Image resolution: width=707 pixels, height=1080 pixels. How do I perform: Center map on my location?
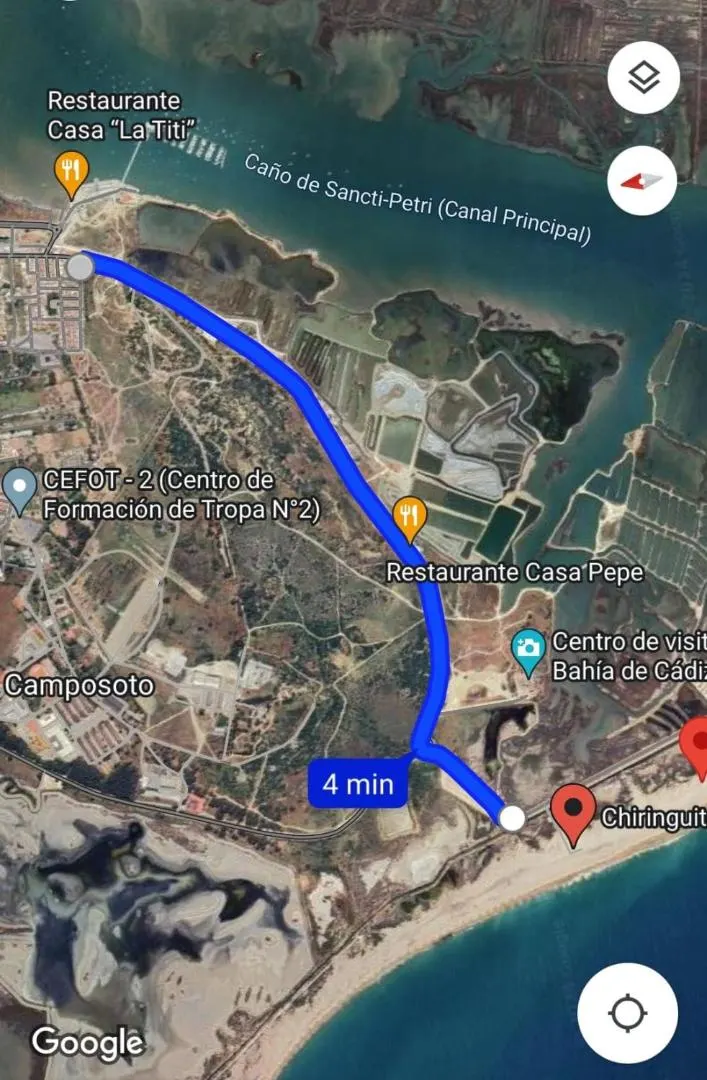[x=627, y=1013]
